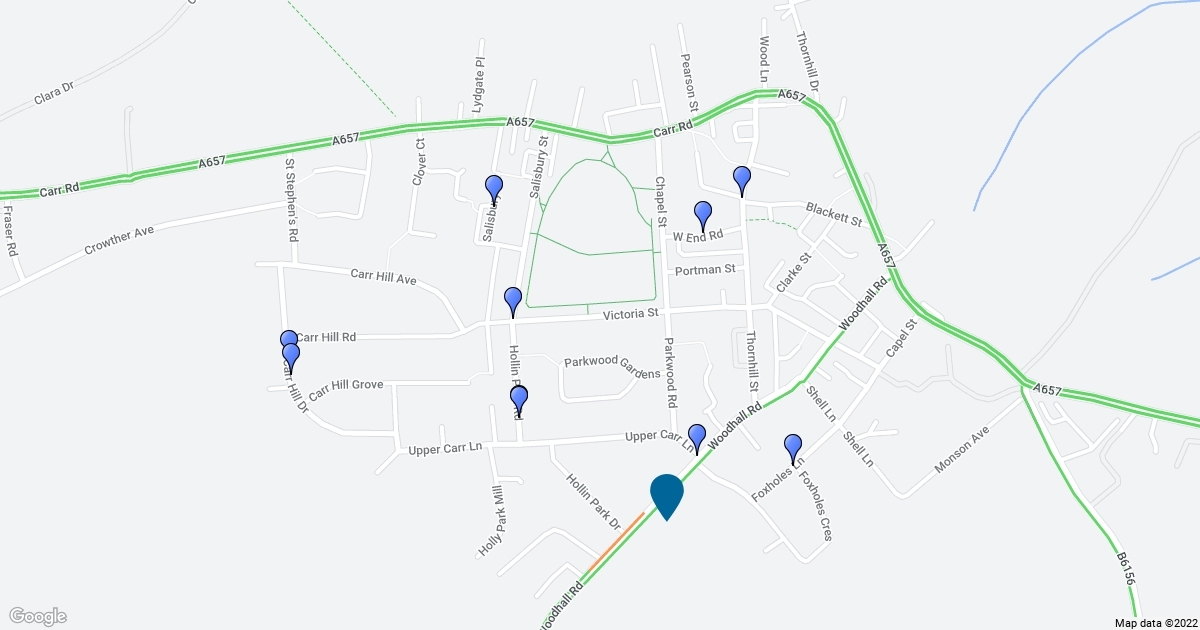
Task: Tap the marker on W End Rd
Action: click(x=703, y=213)
